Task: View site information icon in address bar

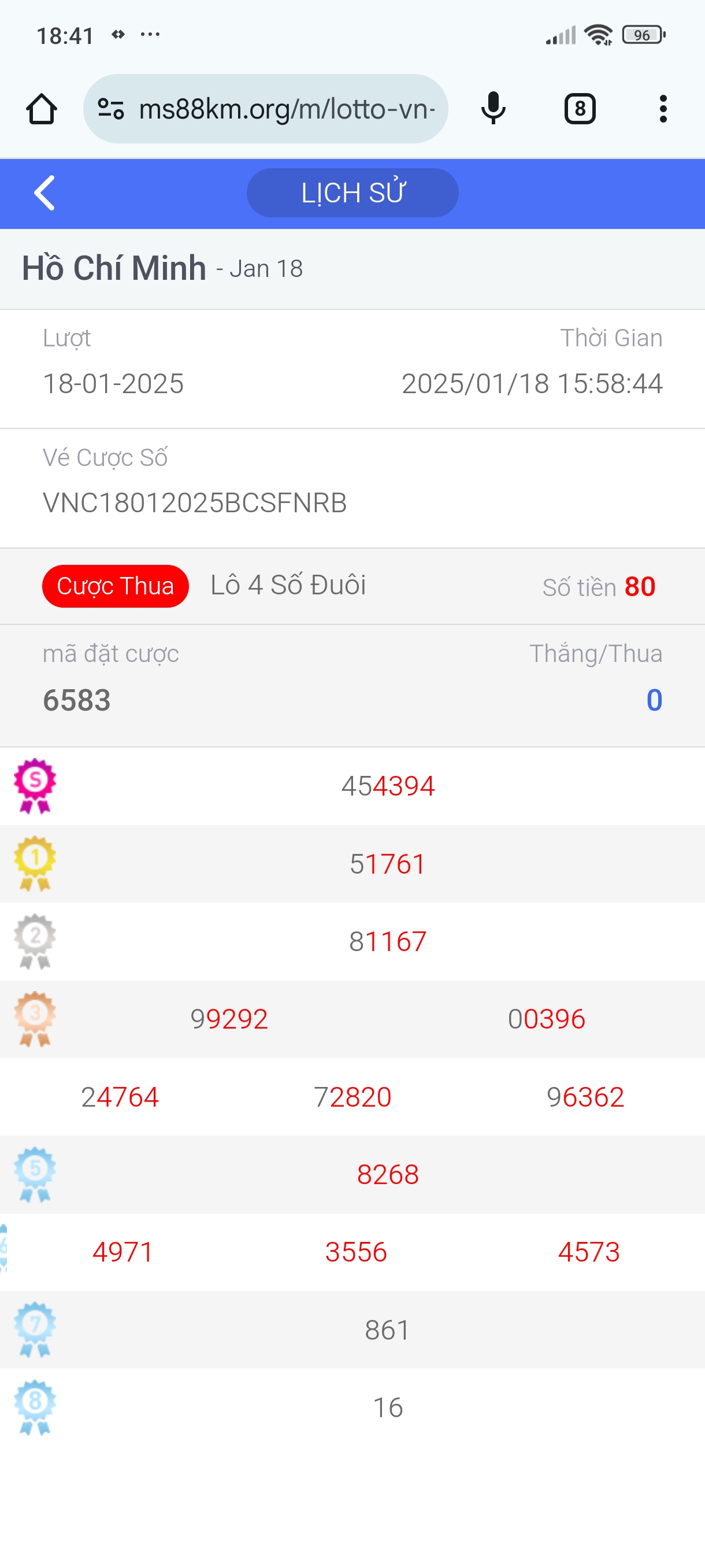Action: [x=111, y=110]
